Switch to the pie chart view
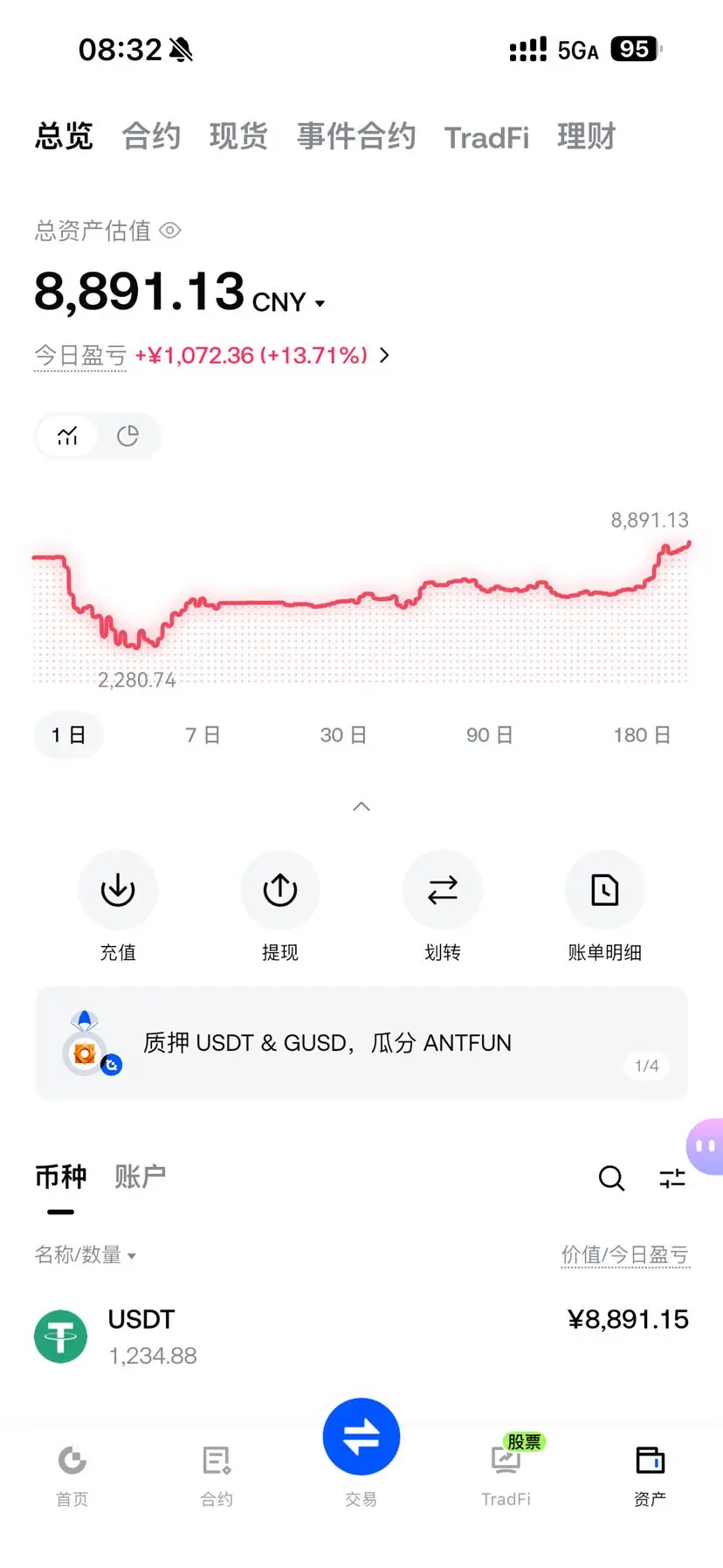This screenshot has width=723, height=1568. pos(128,435)
